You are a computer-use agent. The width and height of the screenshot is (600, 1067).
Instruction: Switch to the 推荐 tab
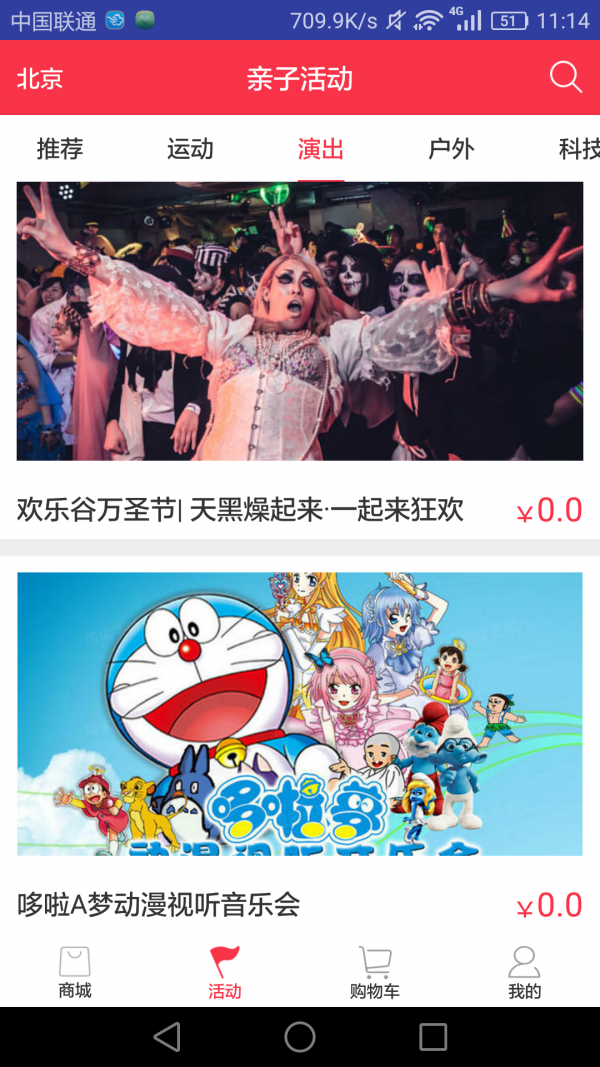click(x=60, y=150)
